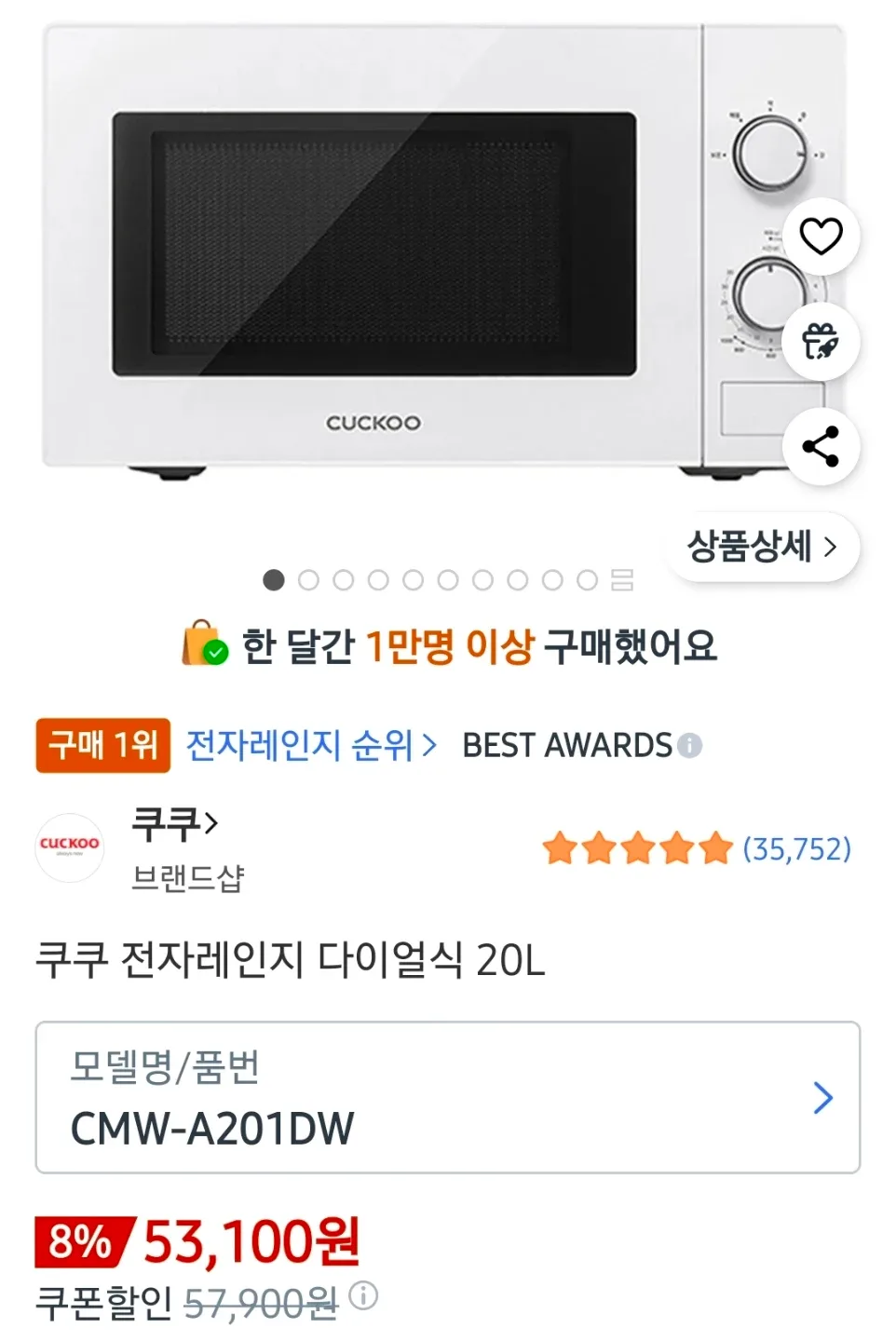Tap the gift icon below the heart
The image size is (896, 1341).
821,342
